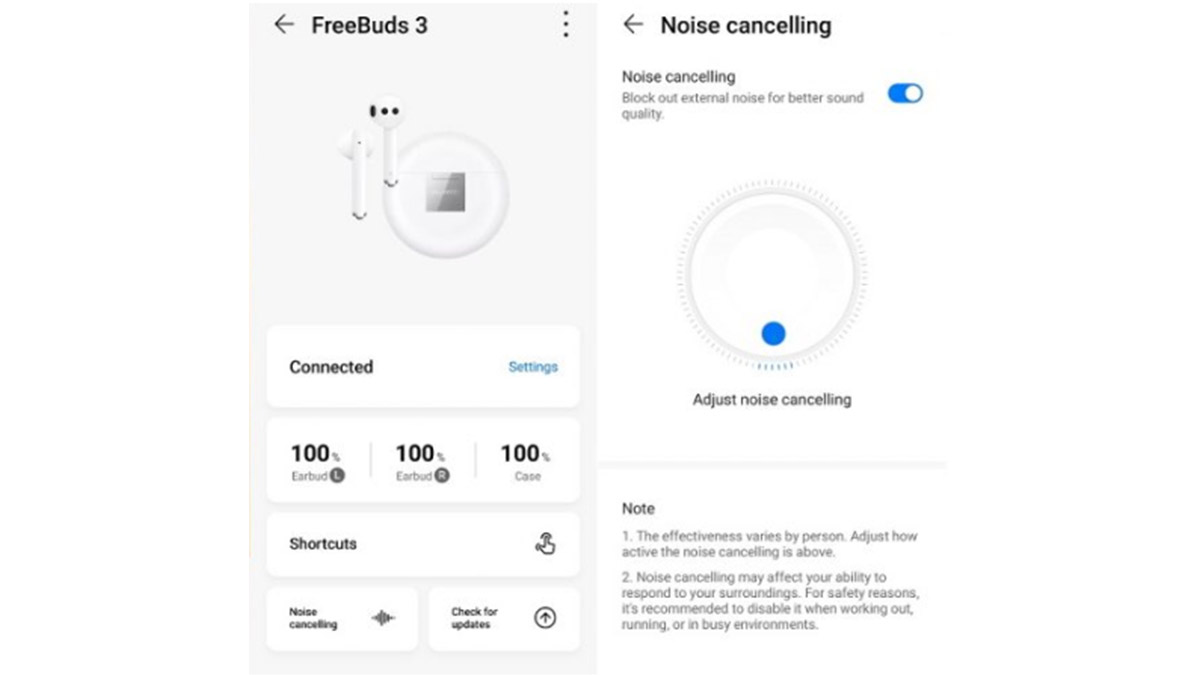The height and width of the screenshot is (675, 1200).
Task: Go back from the Noise cancelling page
Action: (633, 25)
